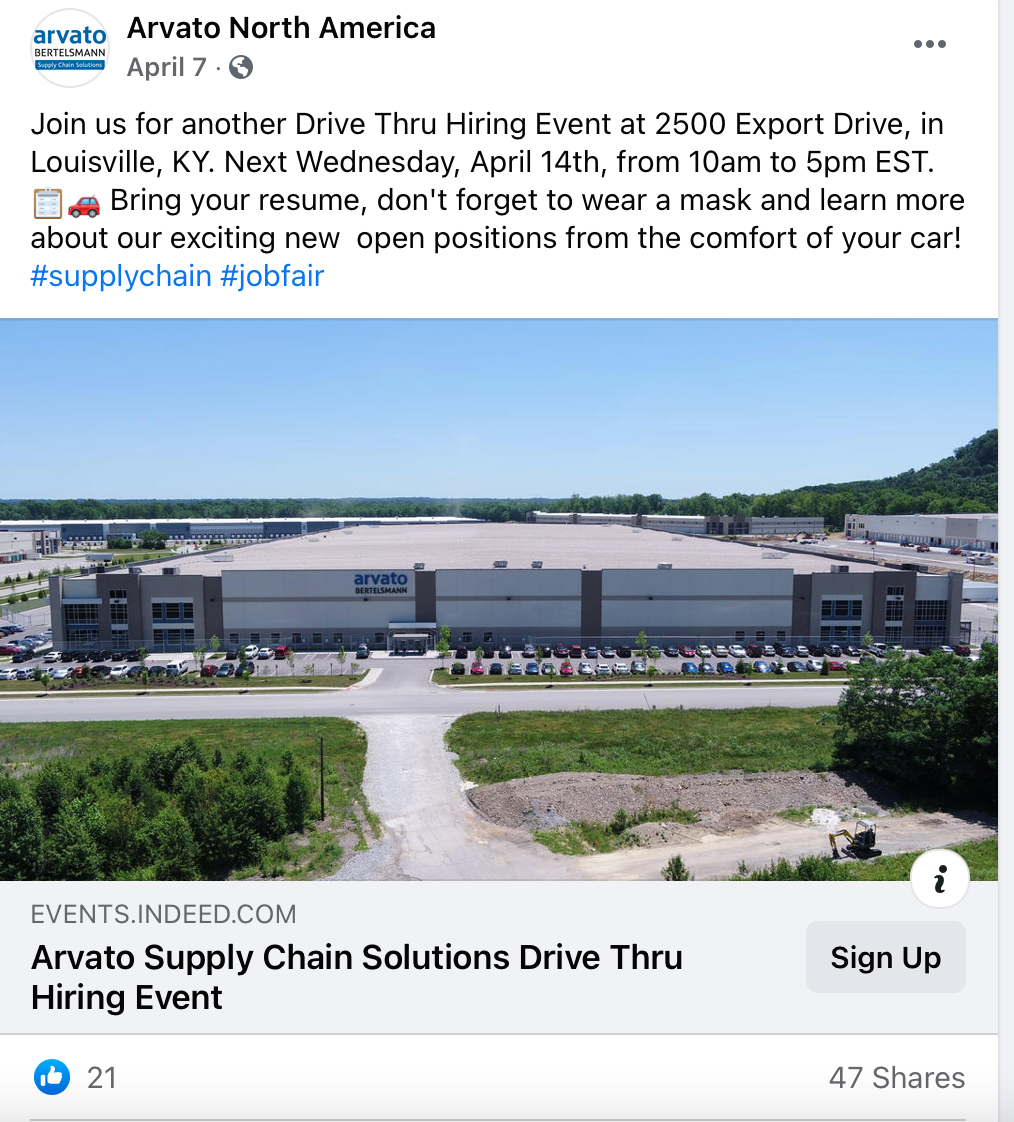This screenshot has width=1014, height=1122.
Task: Open the April 7 post timestamp
Action: click(166, 67)
